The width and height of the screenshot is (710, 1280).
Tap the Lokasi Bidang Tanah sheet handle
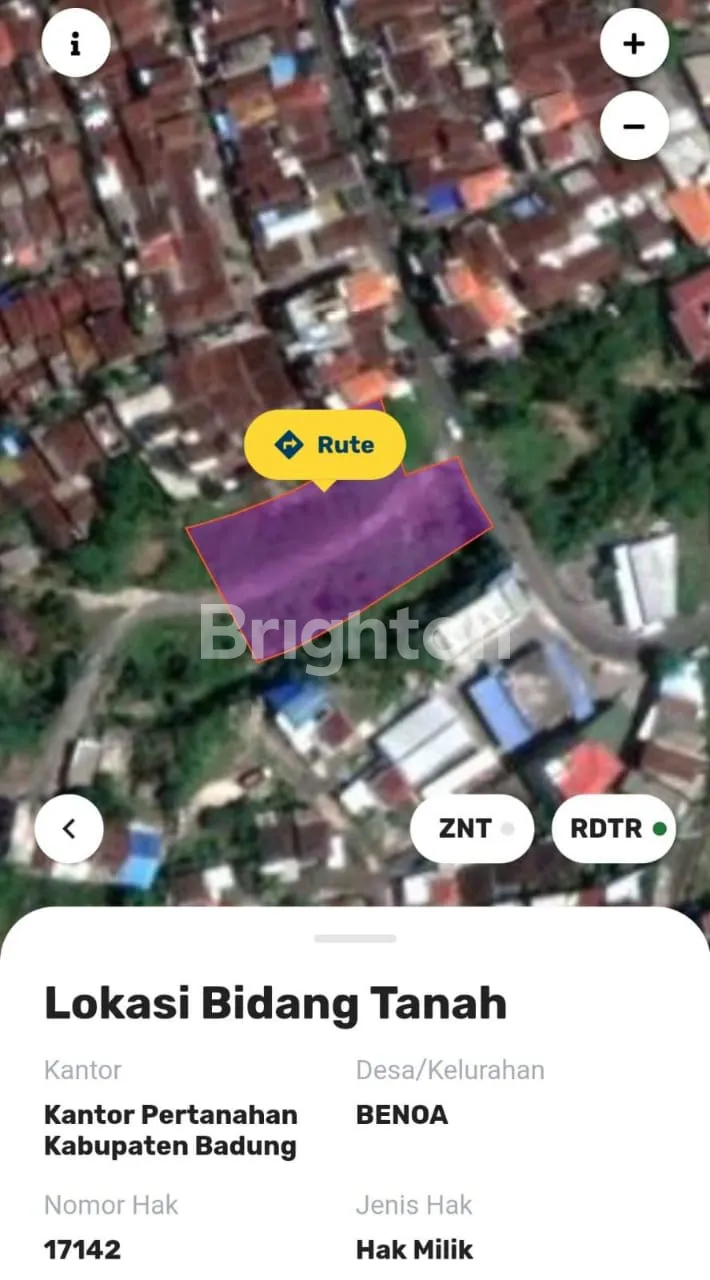pyautogui.click(x=355, y=938)
